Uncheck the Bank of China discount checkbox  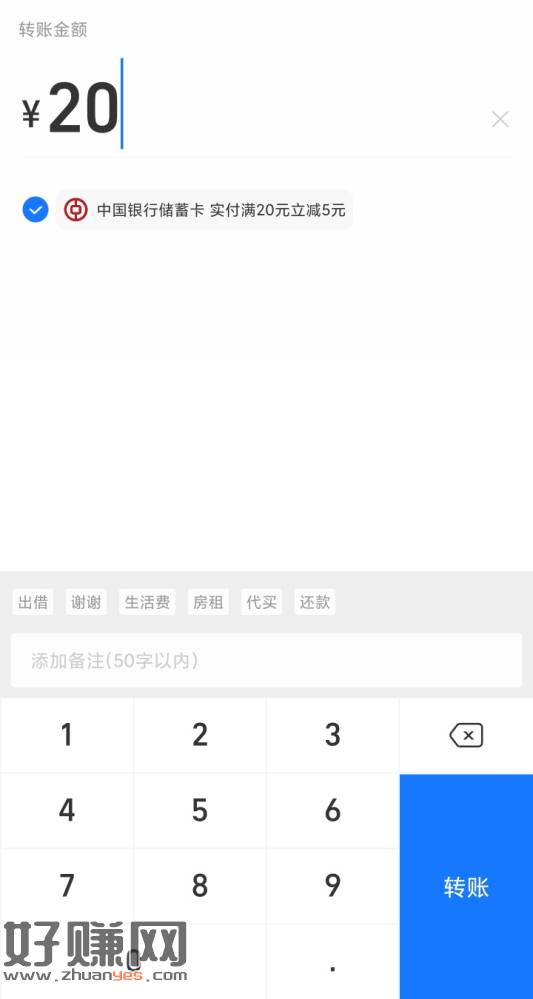pos(36,210)
